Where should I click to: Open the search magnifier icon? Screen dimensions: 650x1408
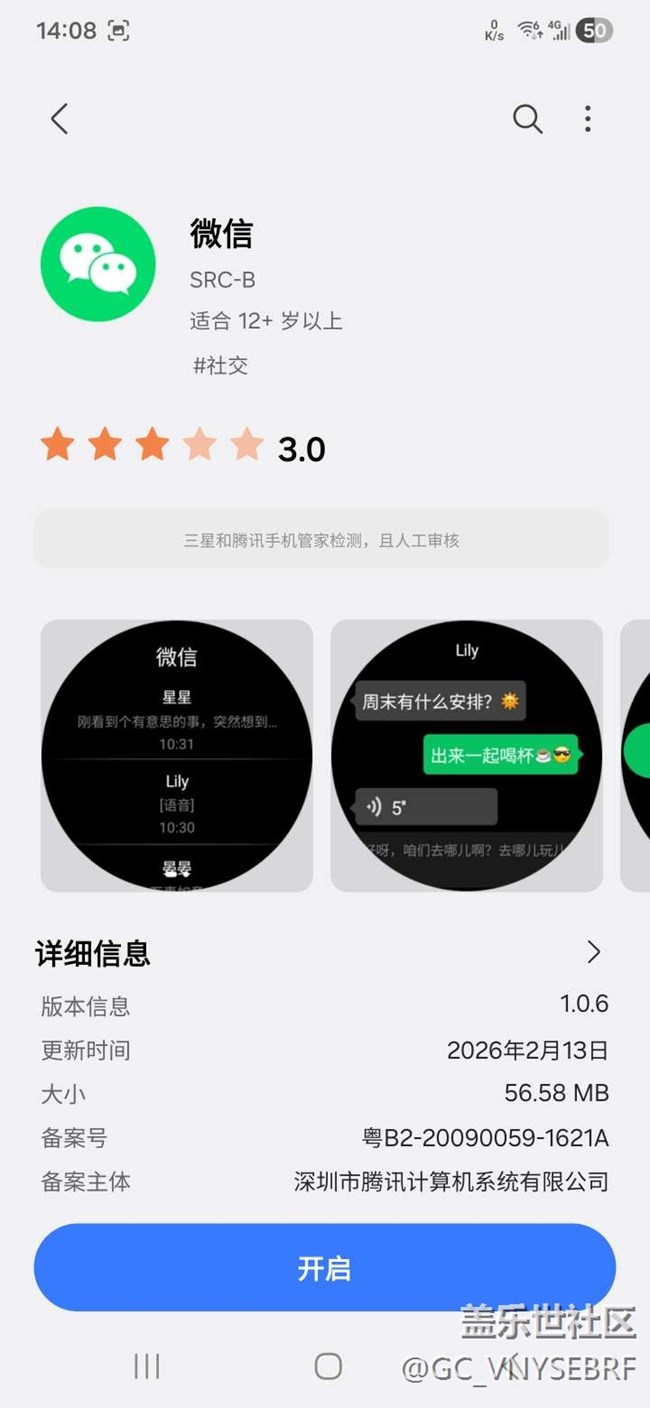(x=527, y=119)
